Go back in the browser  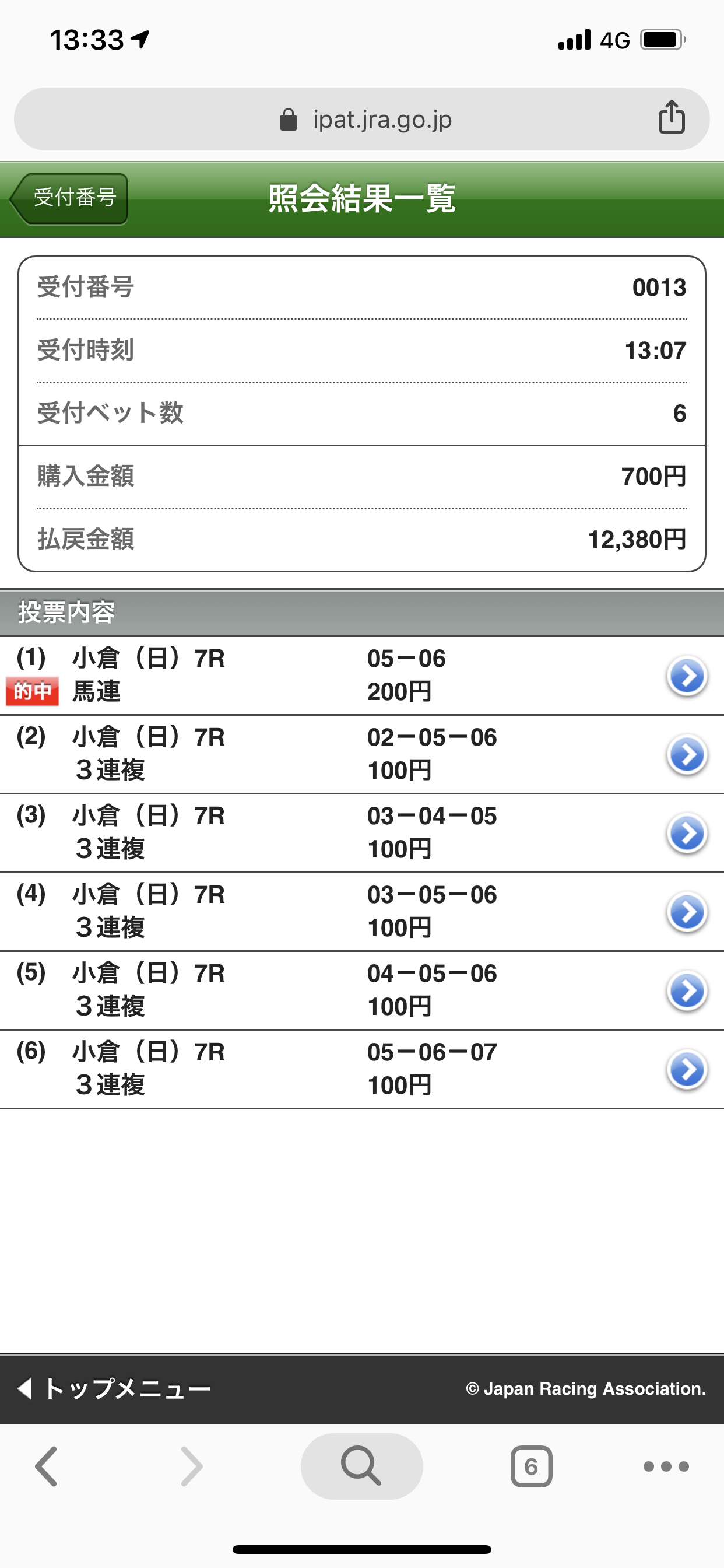click(47, 1466)
